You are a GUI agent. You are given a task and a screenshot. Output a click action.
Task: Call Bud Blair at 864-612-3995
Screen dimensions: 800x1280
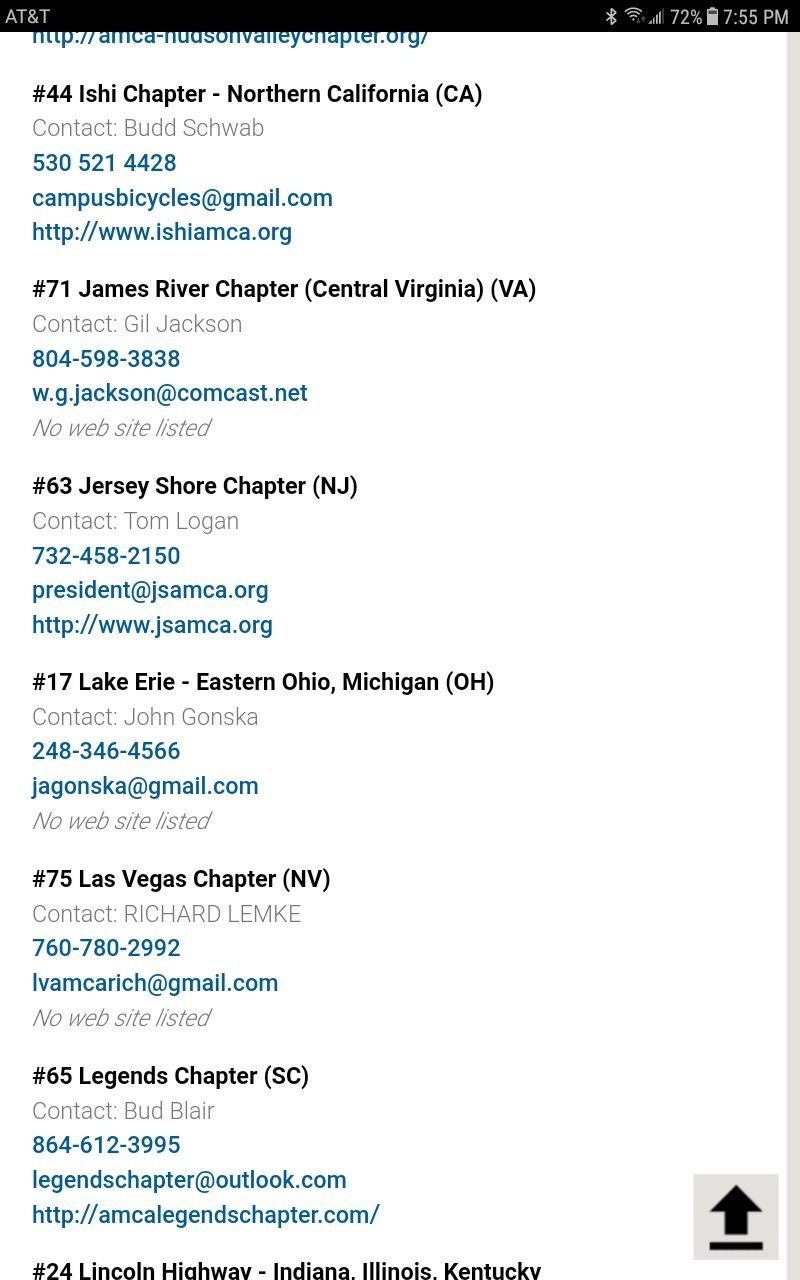pos(106,1145)
